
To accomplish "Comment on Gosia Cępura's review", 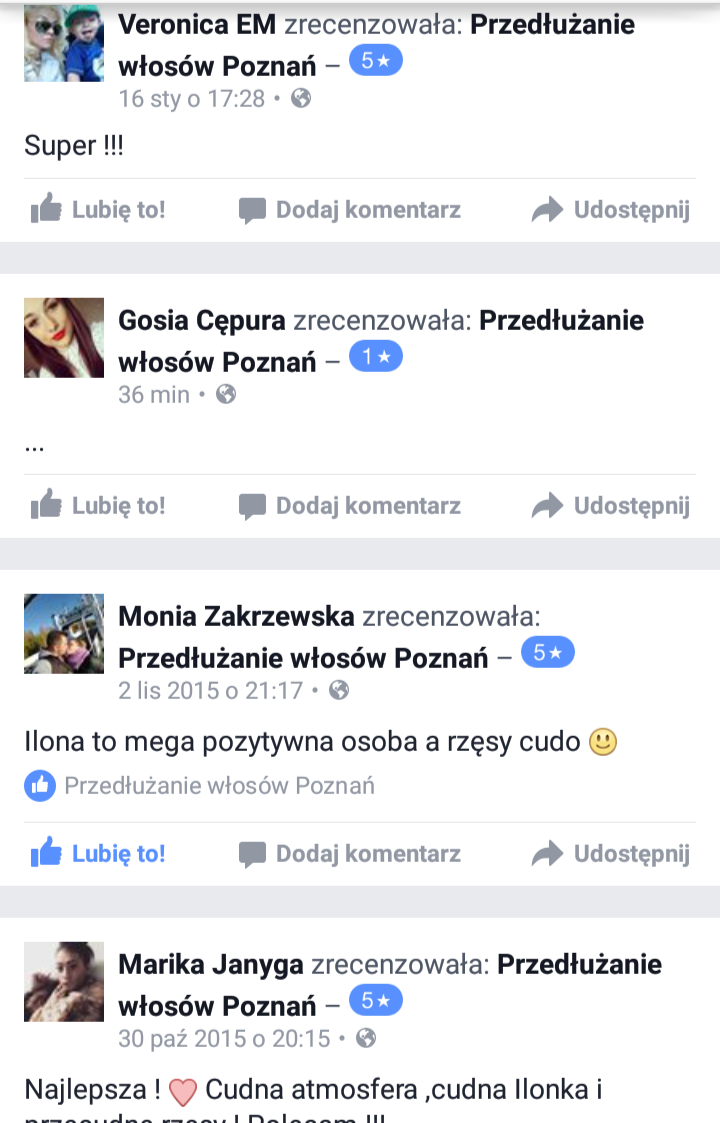I will point(350,506).
